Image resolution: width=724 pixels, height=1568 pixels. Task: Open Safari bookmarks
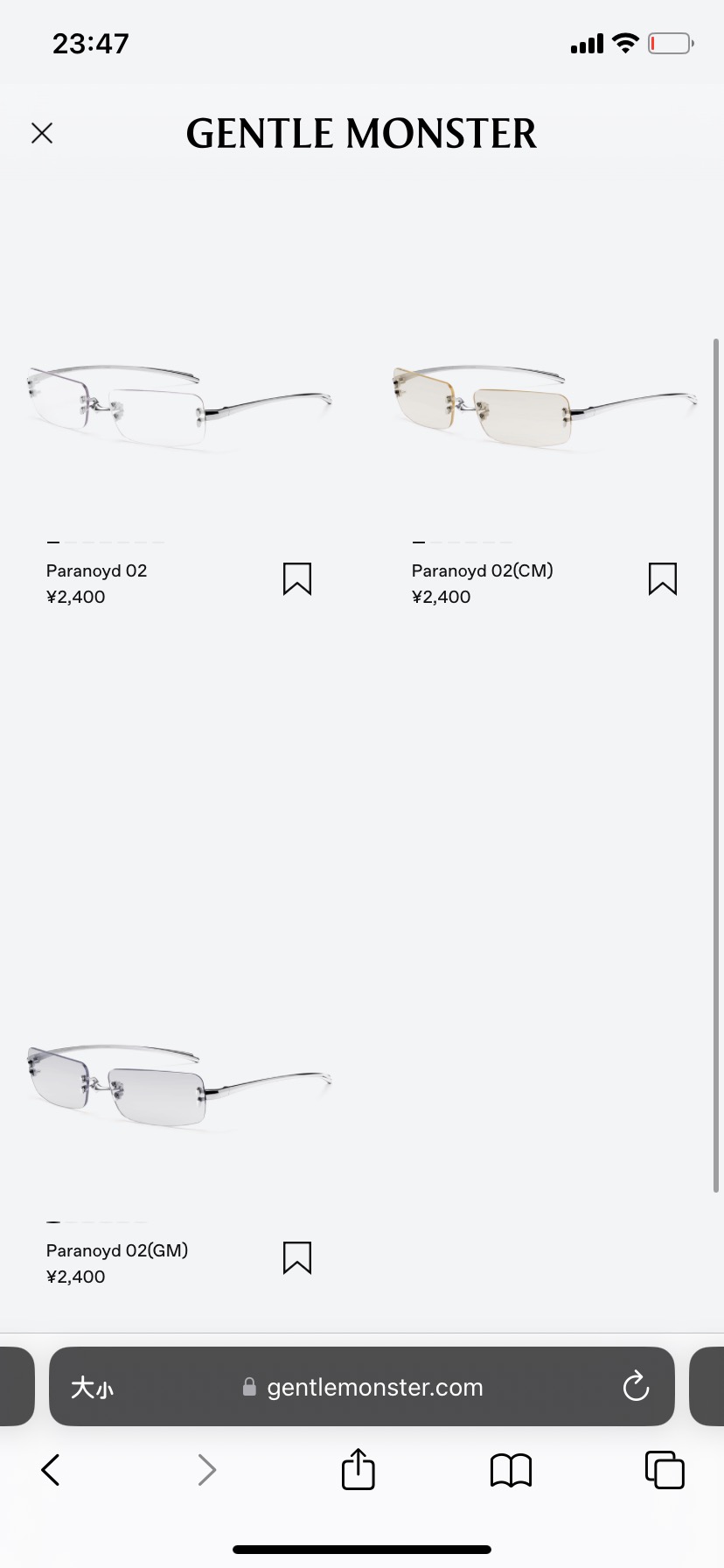(x=512, y=1470)
